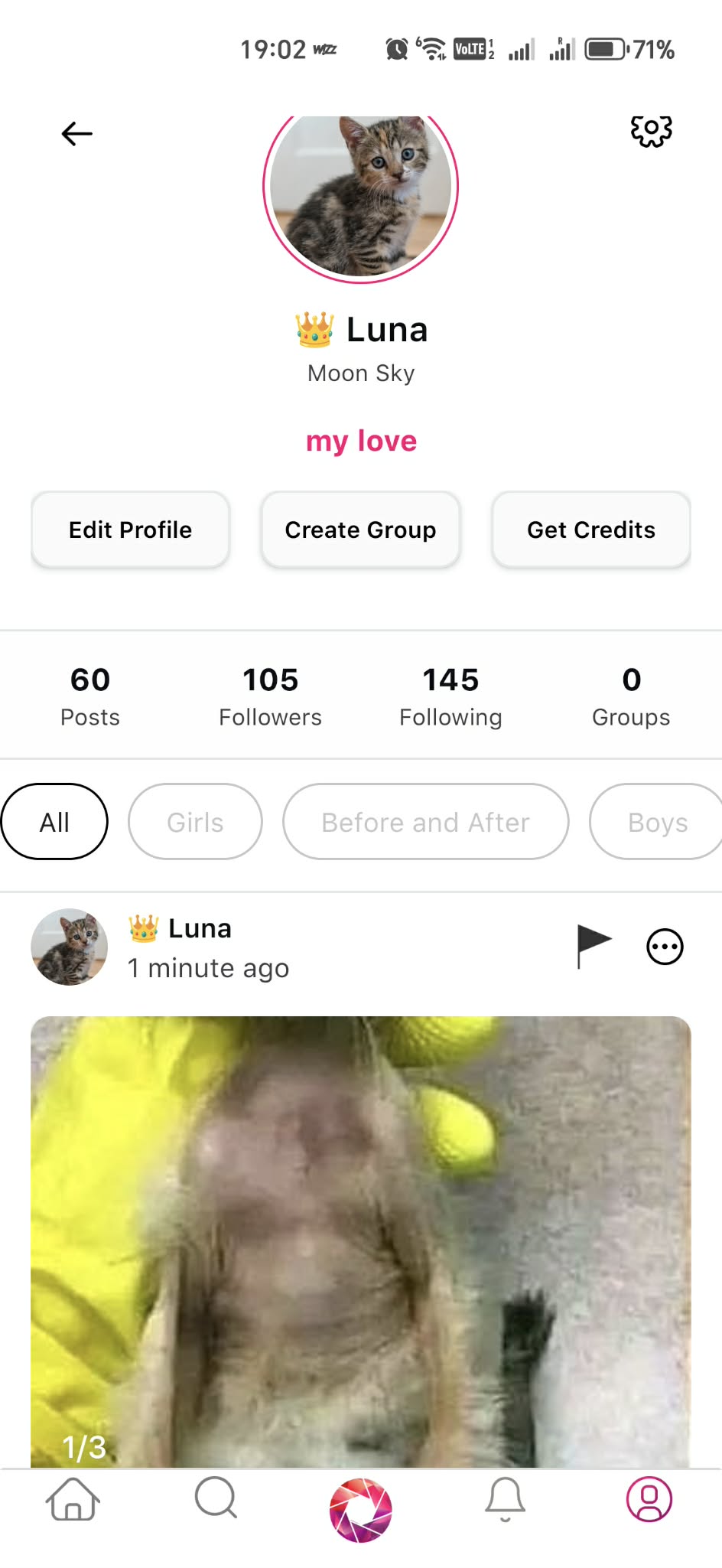Screen dimensions: 722x1568
Task: Enable the Boys content filter
Action: pos(656,821)
